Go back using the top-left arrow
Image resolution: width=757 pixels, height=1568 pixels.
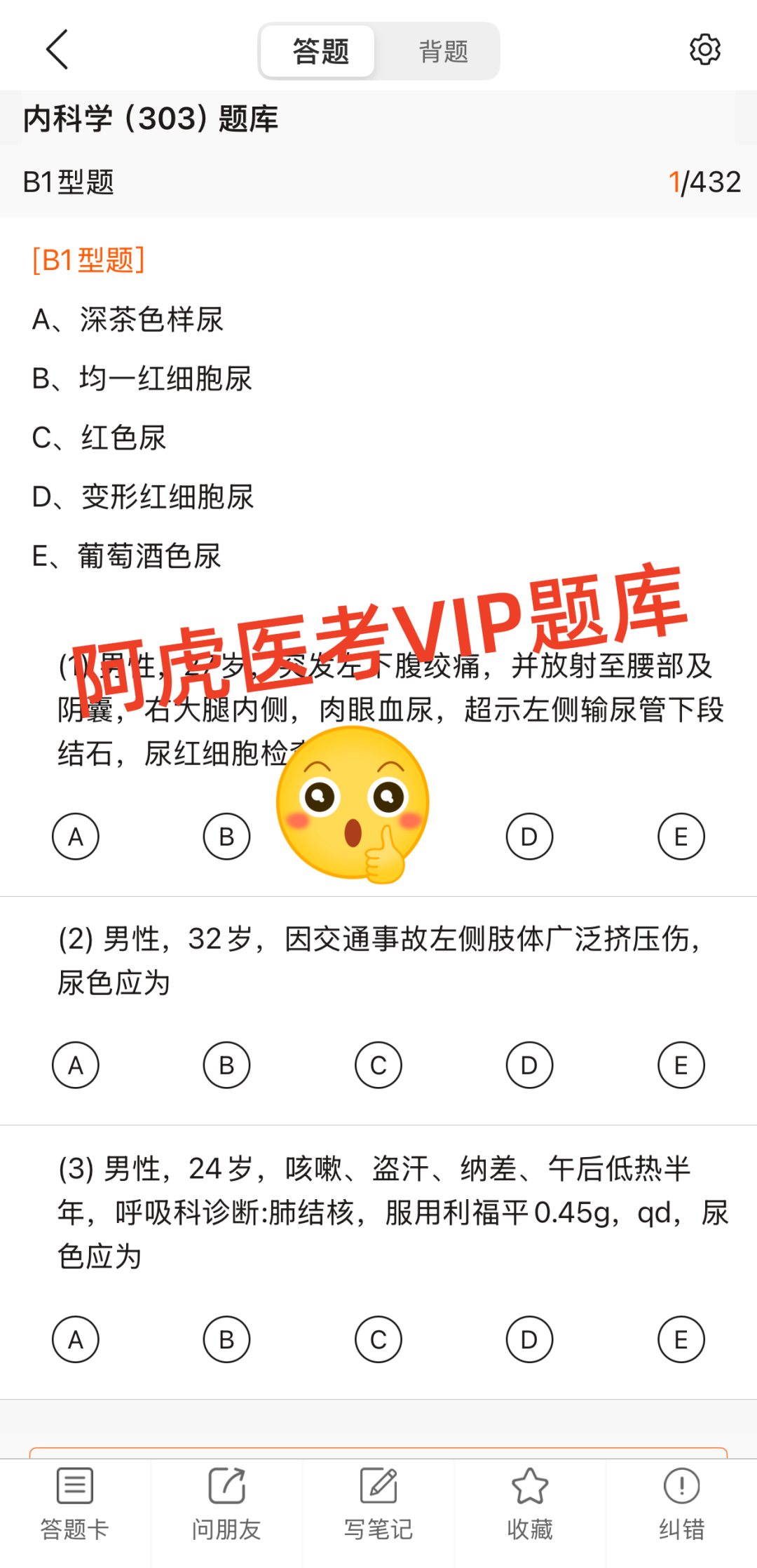(57, 49)
